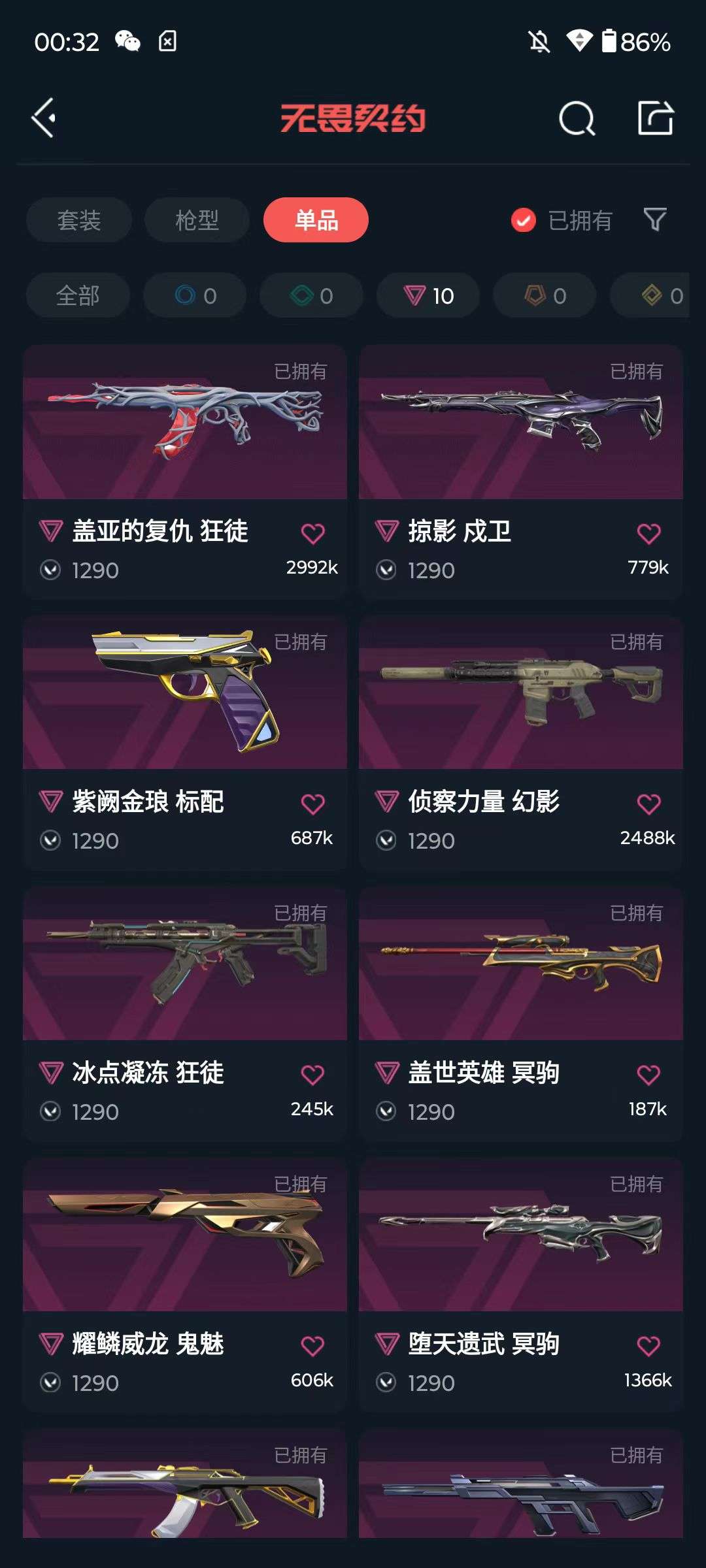Image resolution: width=706 pixels, height=1568 pixels.
Task: Select the 全部 rarity chip
Action: coord(78,295)
